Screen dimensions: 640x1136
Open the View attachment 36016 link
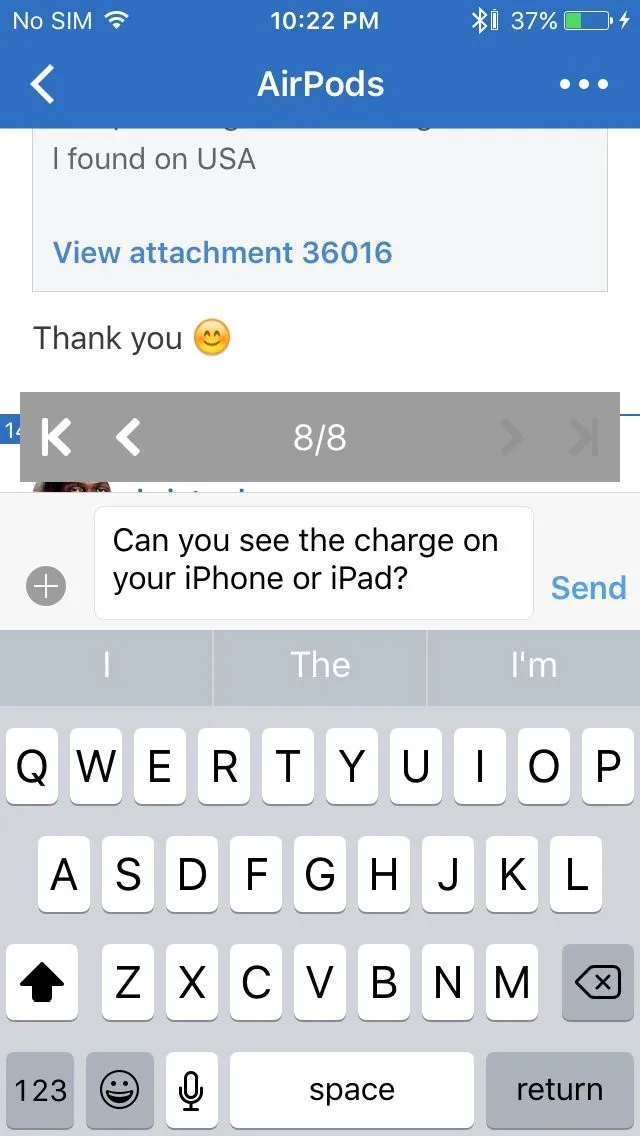(222, 252)
